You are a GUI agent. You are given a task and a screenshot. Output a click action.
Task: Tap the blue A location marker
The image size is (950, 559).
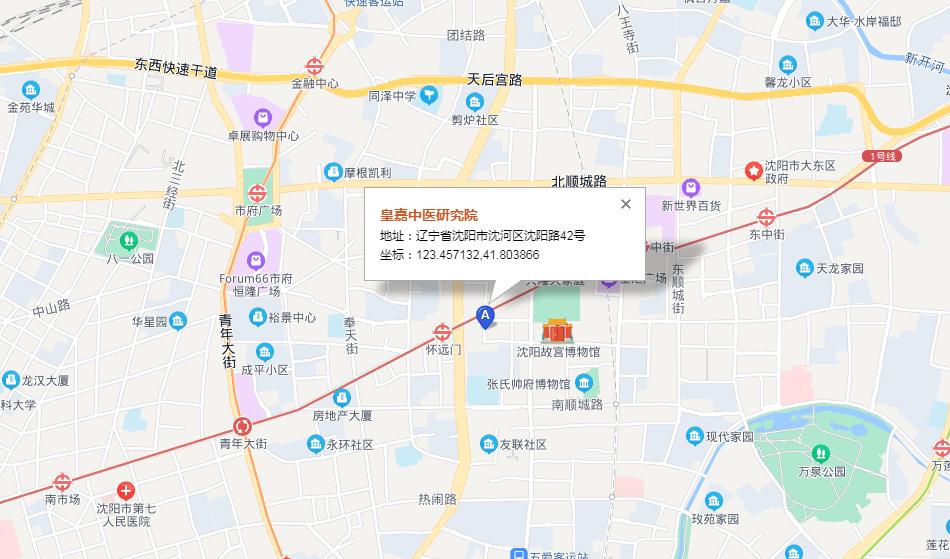(486, 317)
